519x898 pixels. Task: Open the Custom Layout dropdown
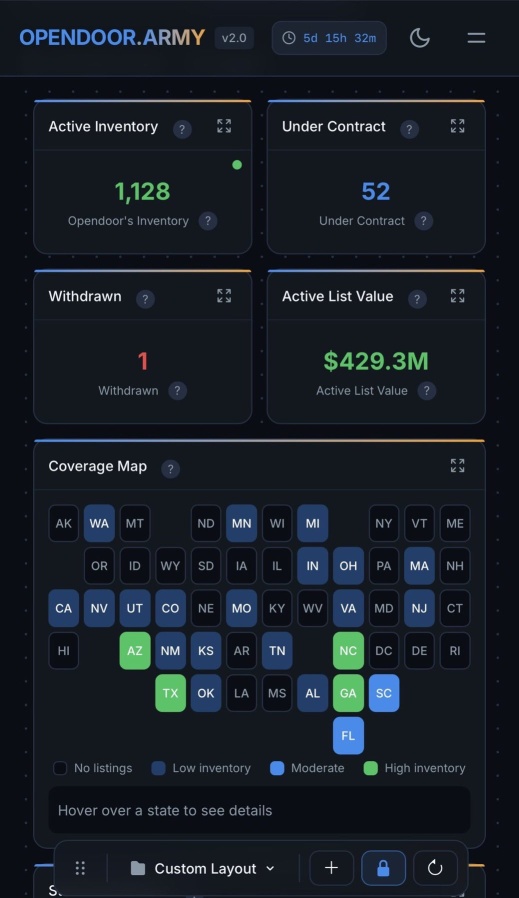[203, 869]
